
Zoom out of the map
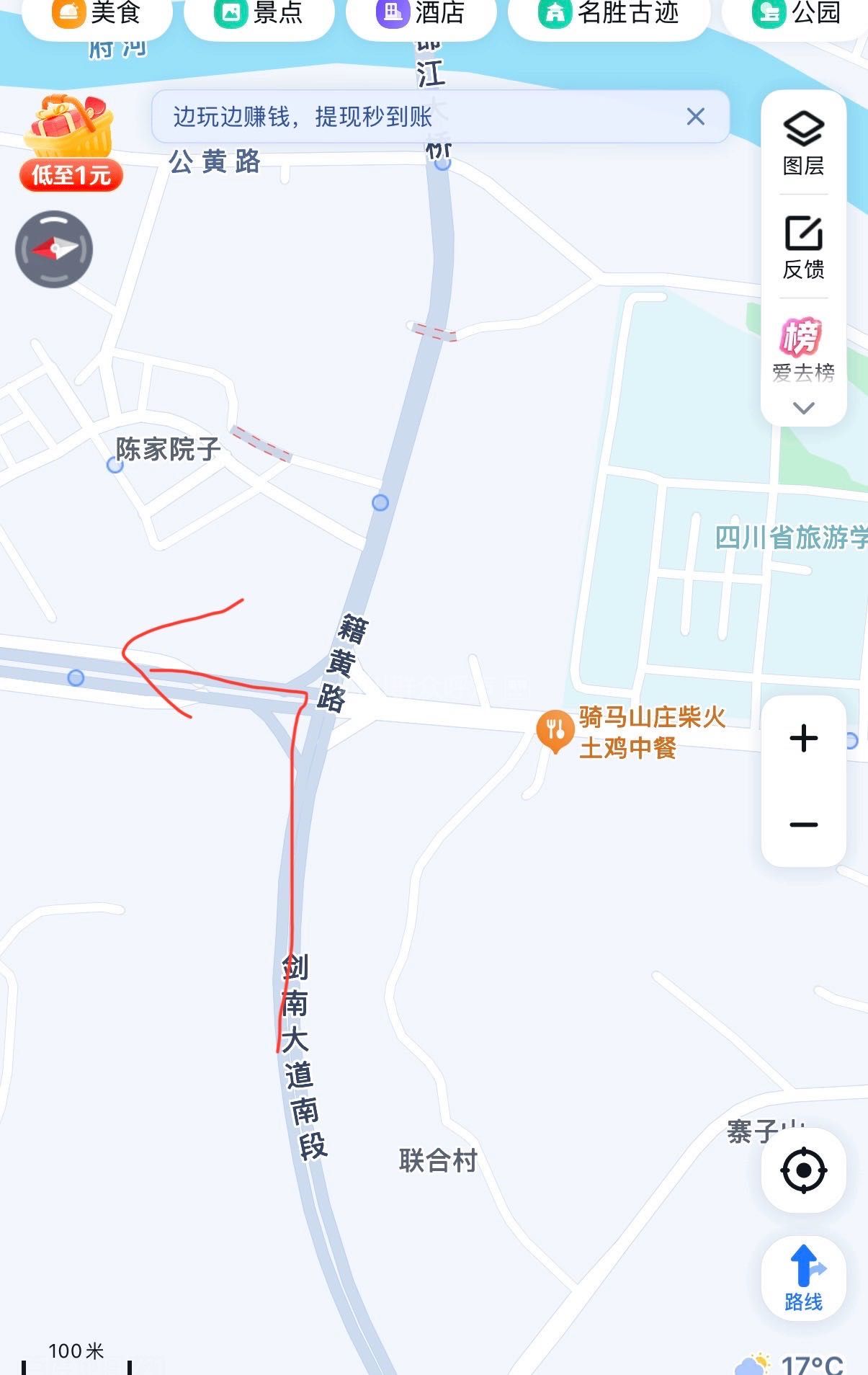[x=803, y=824]
